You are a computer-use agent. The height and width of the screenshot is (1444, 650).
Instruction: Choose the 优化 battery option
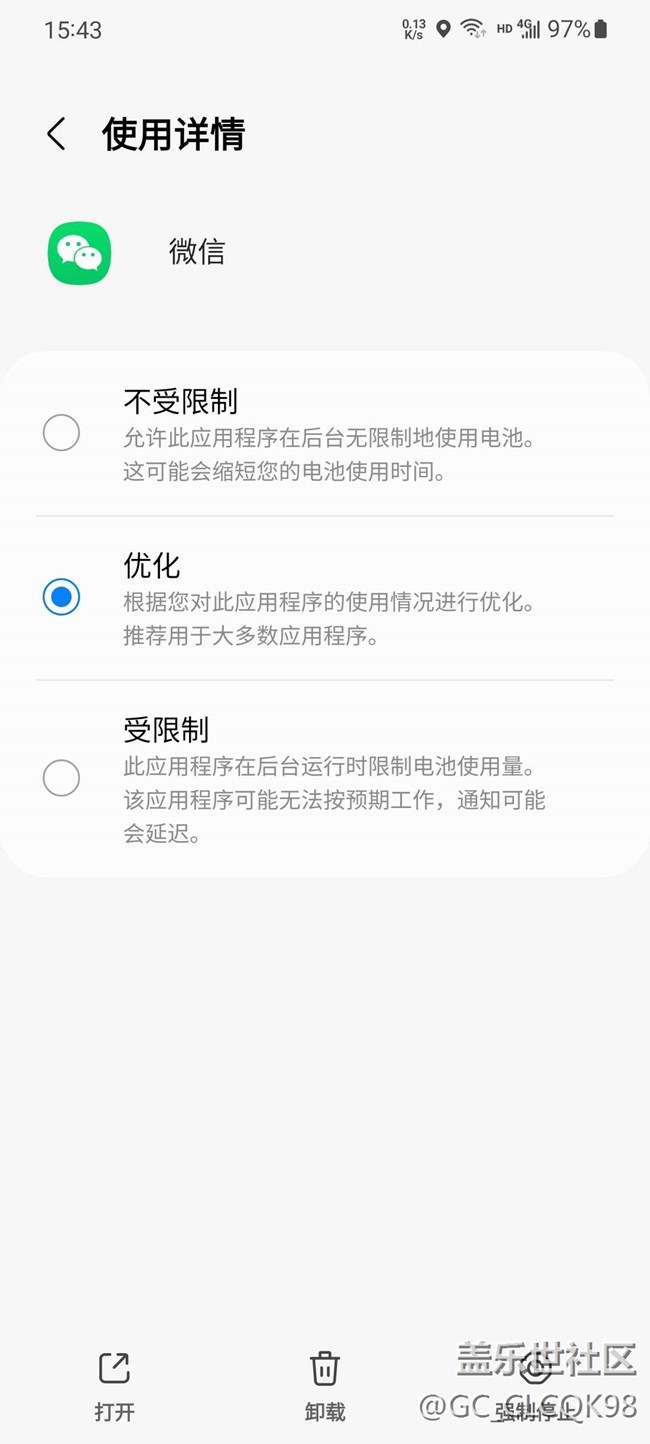coord(62,597)
